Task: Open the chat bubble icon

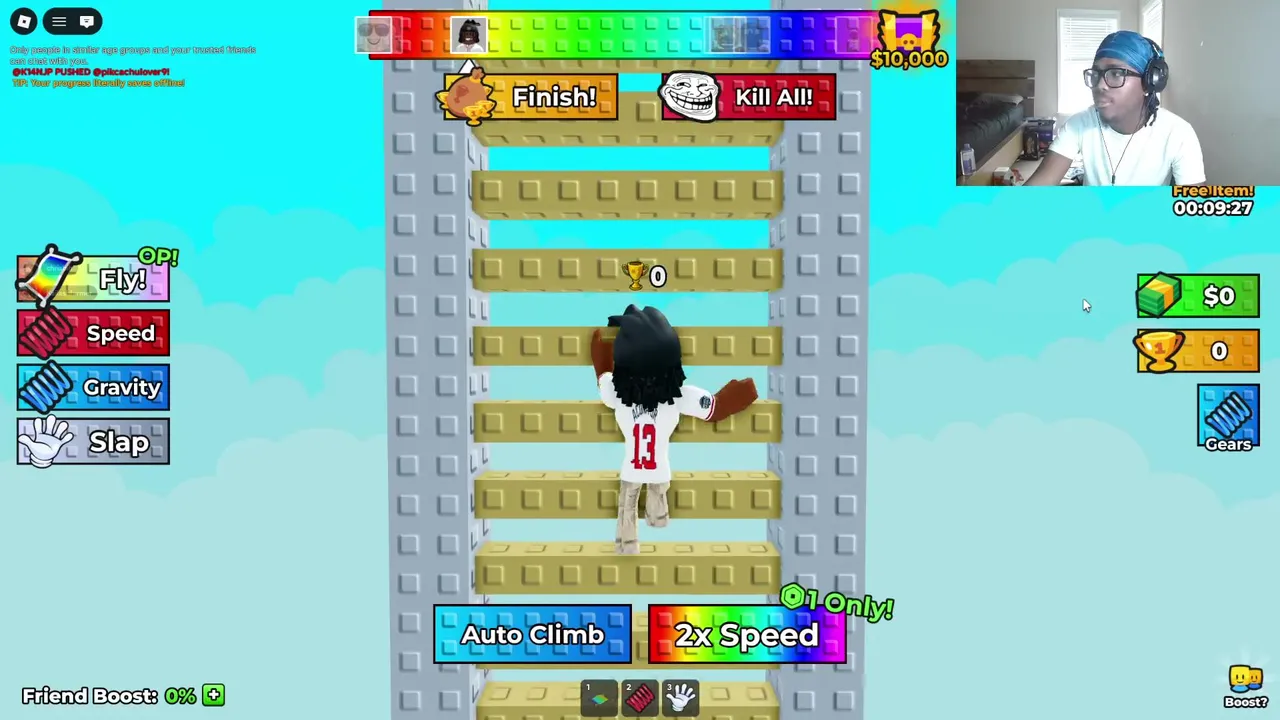Action: point(87,21)
